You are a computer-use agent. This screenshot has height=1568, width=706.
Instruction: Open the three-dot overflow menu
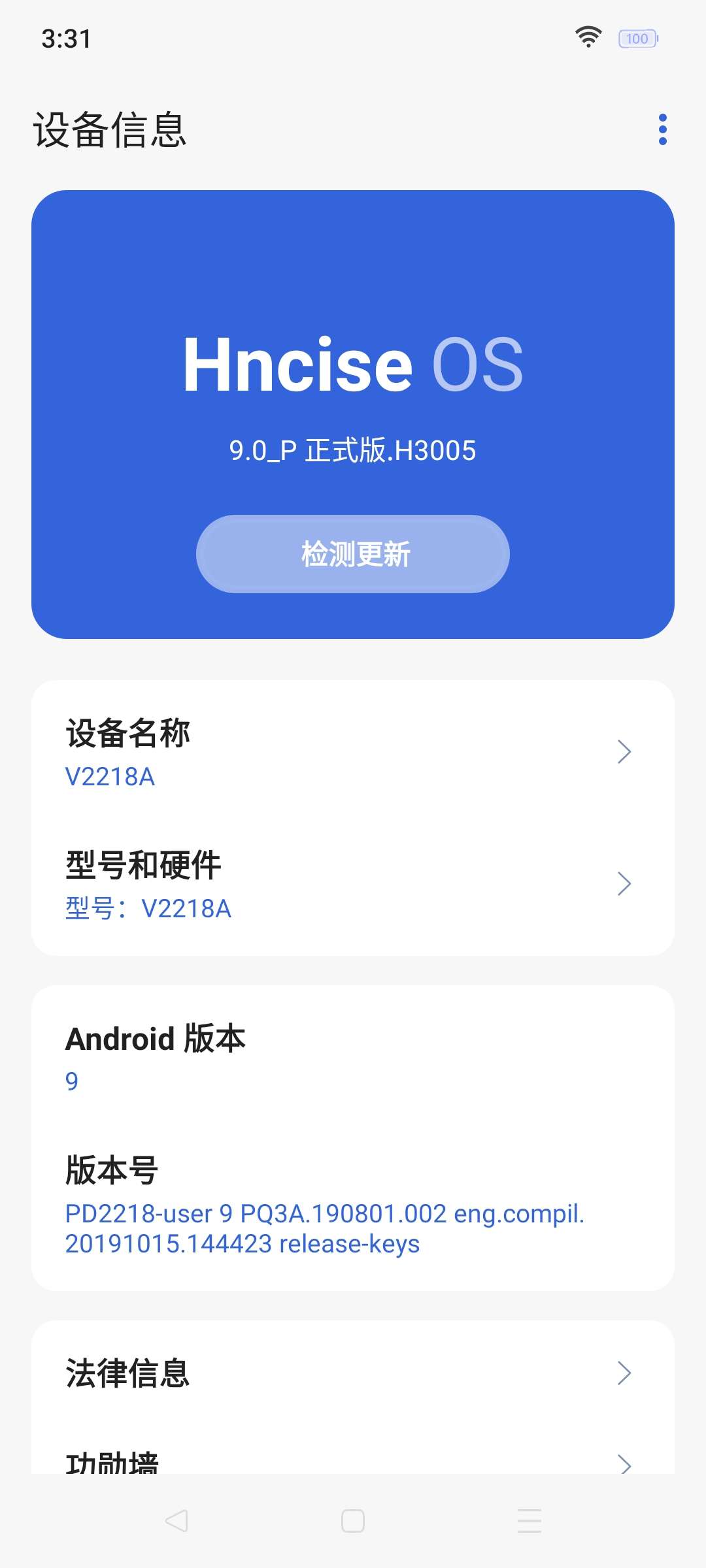663,129
